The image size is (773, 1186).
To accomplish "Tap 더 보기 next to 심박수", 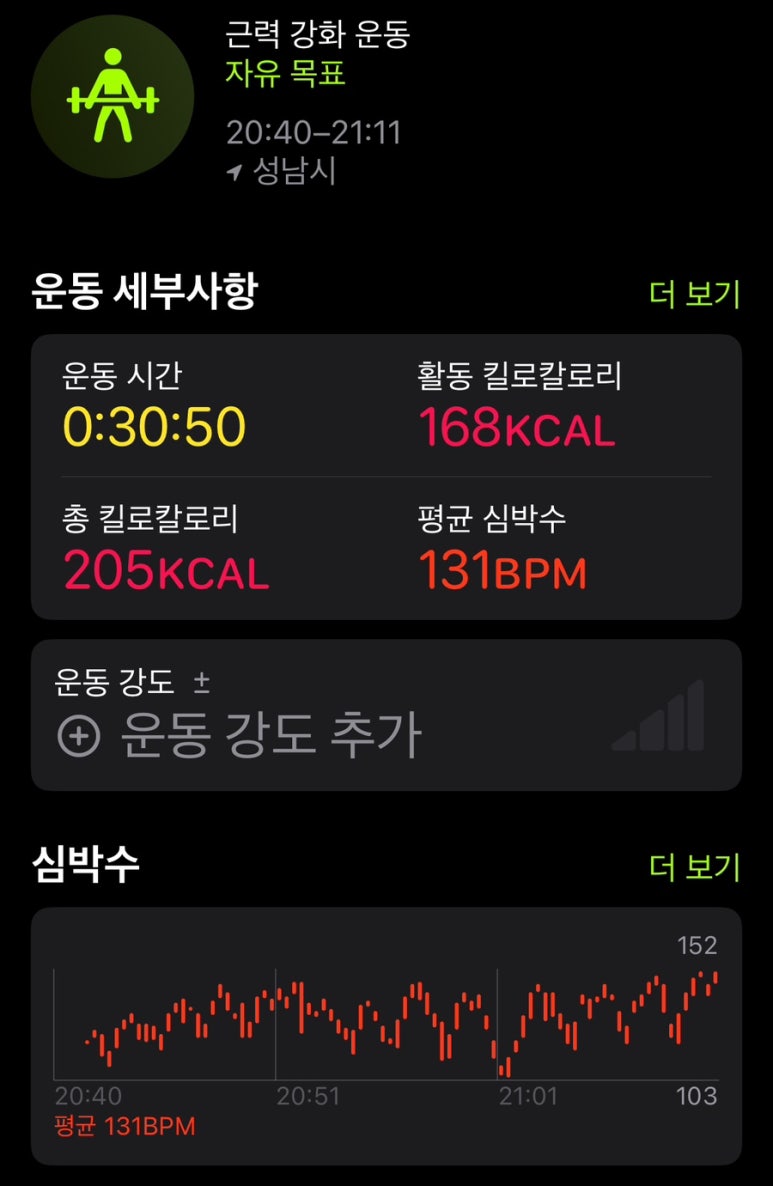I will tap(694, 867).
